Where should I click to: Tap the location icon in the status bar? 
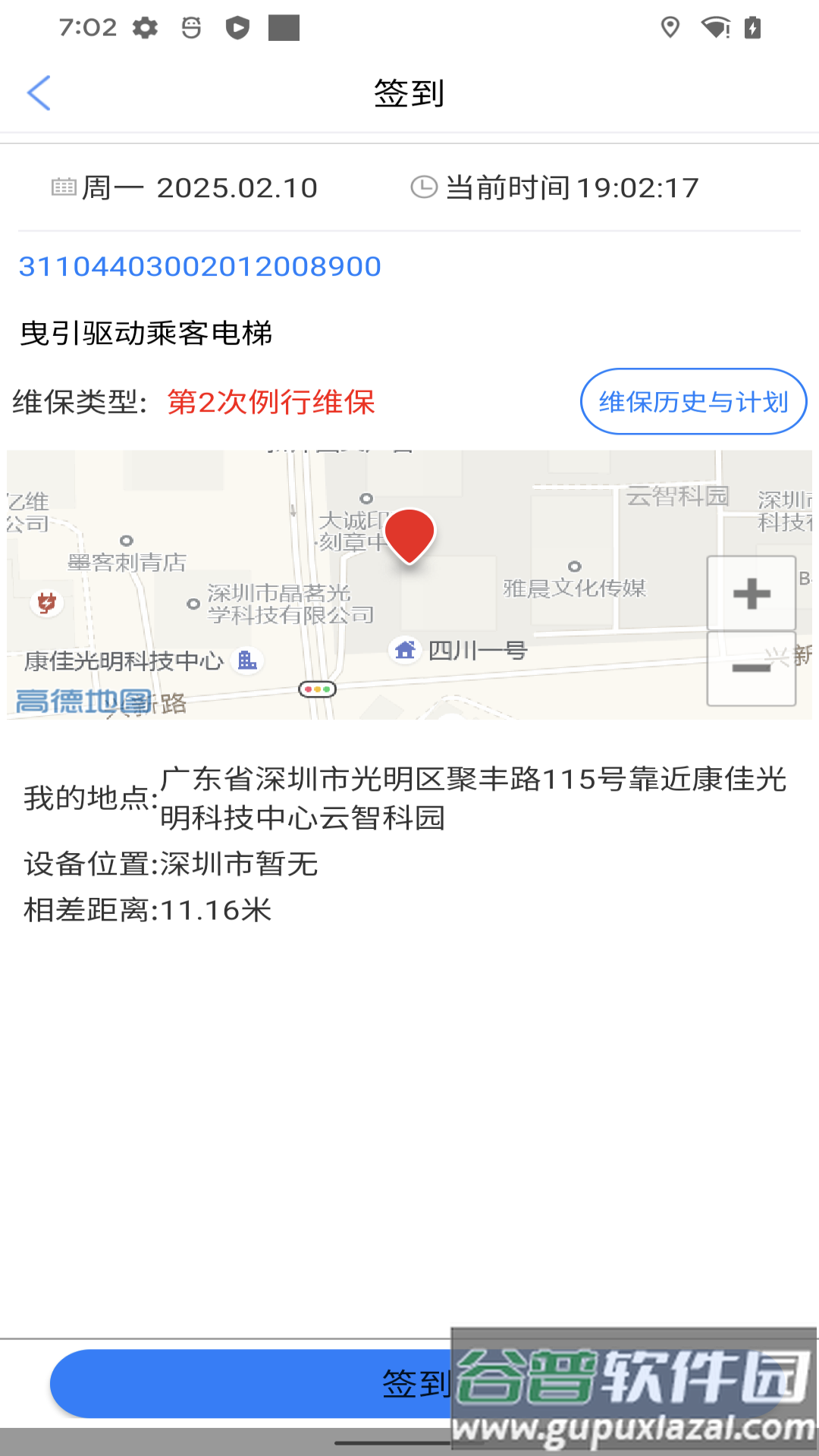(x=670, y=27)
